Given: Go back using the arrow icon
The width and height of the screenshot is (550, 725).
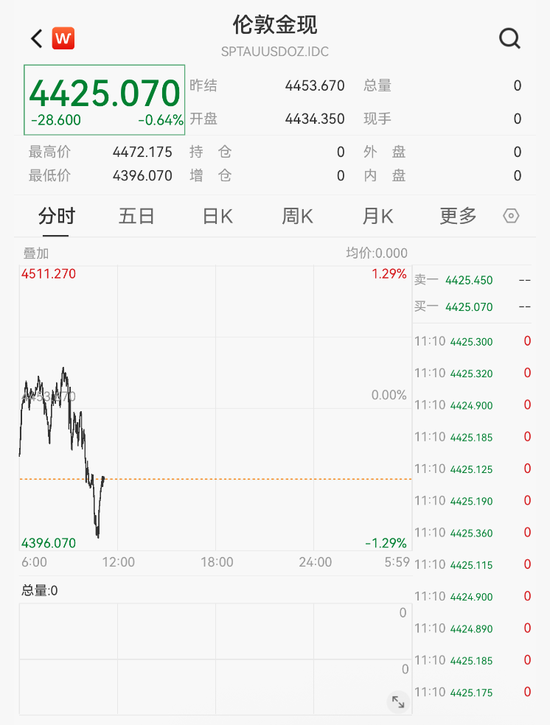Looking at the screenshot, I should click(x=37, y=38).
